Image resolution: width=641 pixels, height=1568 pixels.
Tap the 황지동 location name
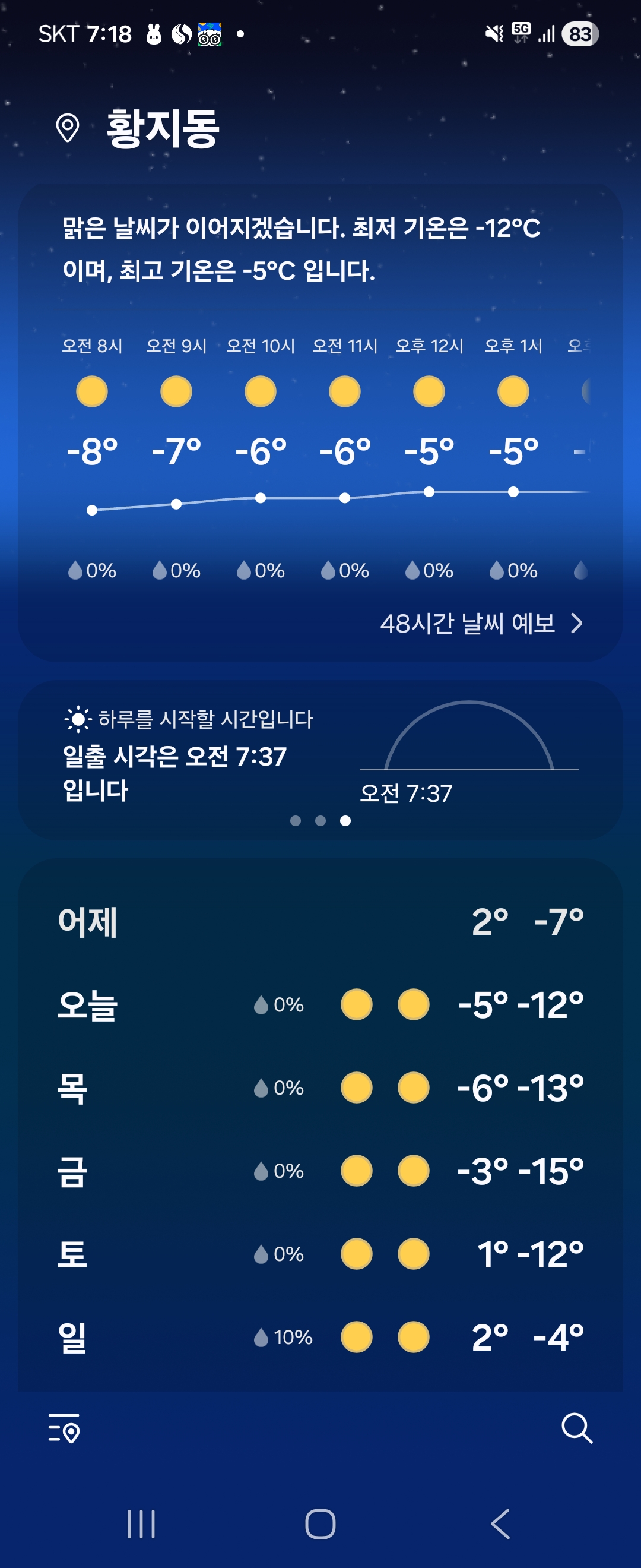tap(163, 128)
